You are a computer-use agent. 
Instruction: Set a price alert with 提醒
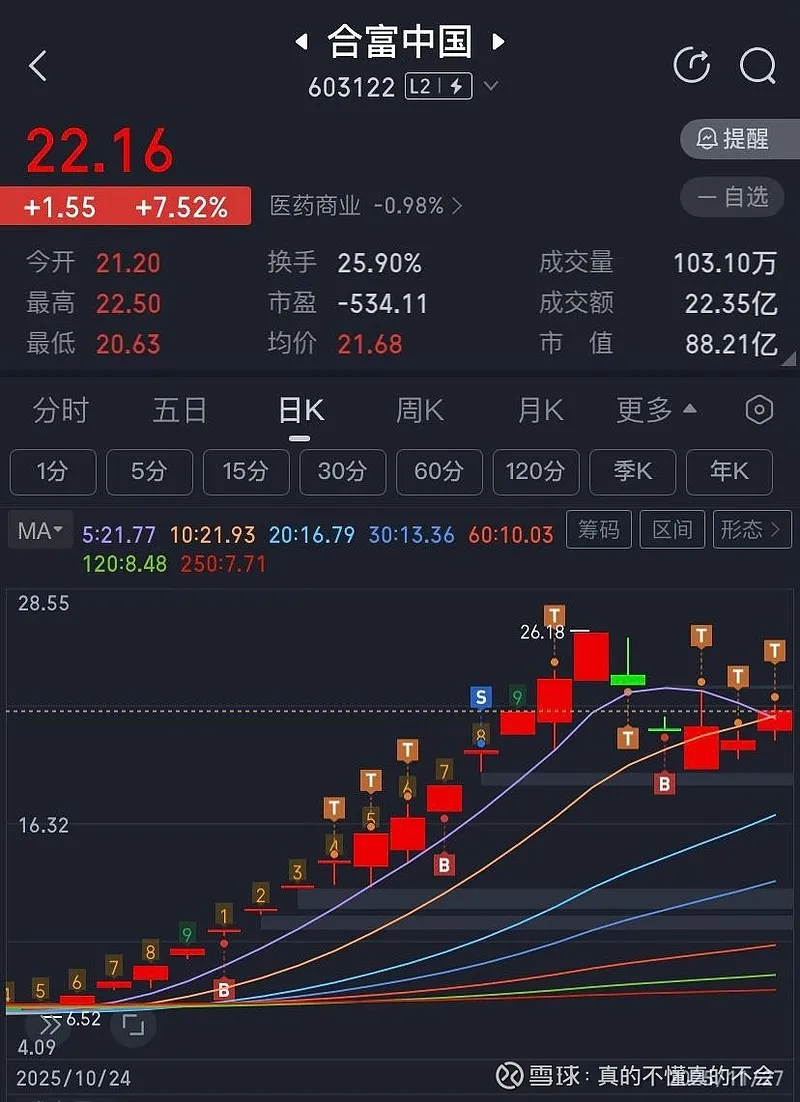pos(740,139)
